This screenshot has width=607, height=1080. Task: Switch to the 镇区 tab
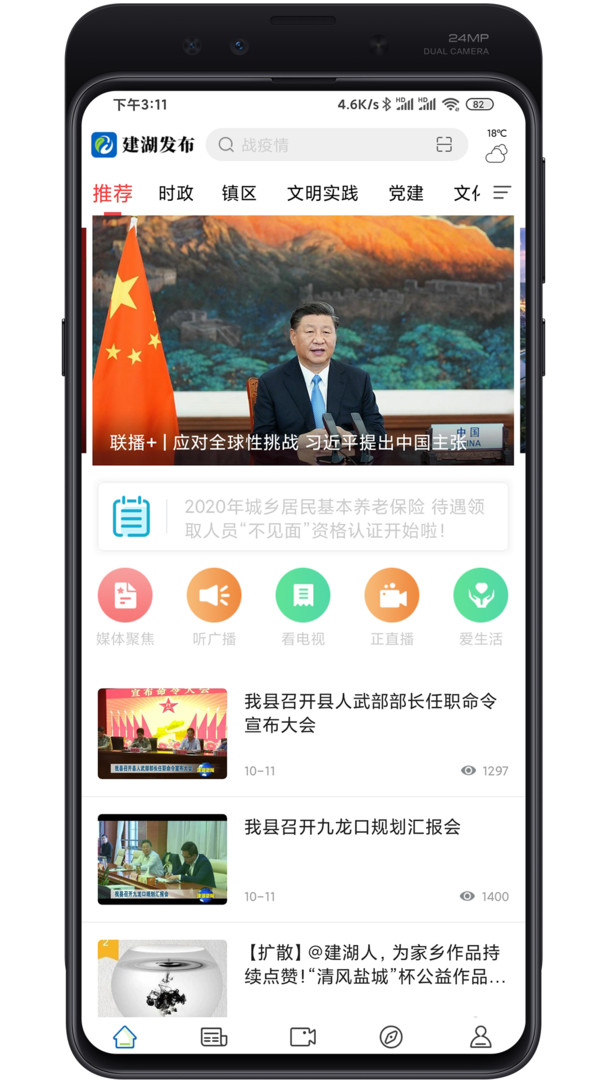click(239, 193)
